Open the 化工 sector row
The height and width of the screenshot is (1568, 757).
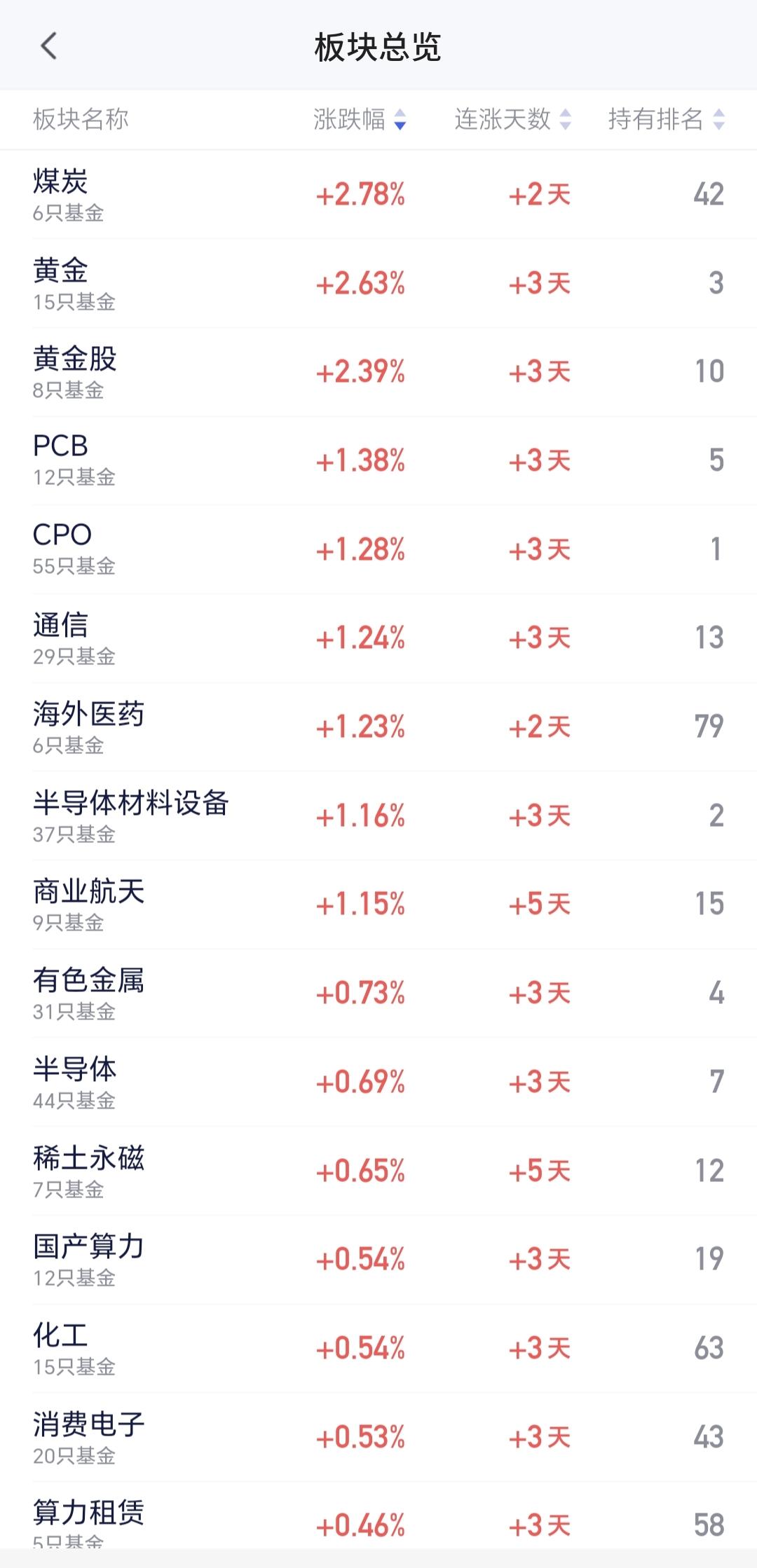pos(378,1349)
